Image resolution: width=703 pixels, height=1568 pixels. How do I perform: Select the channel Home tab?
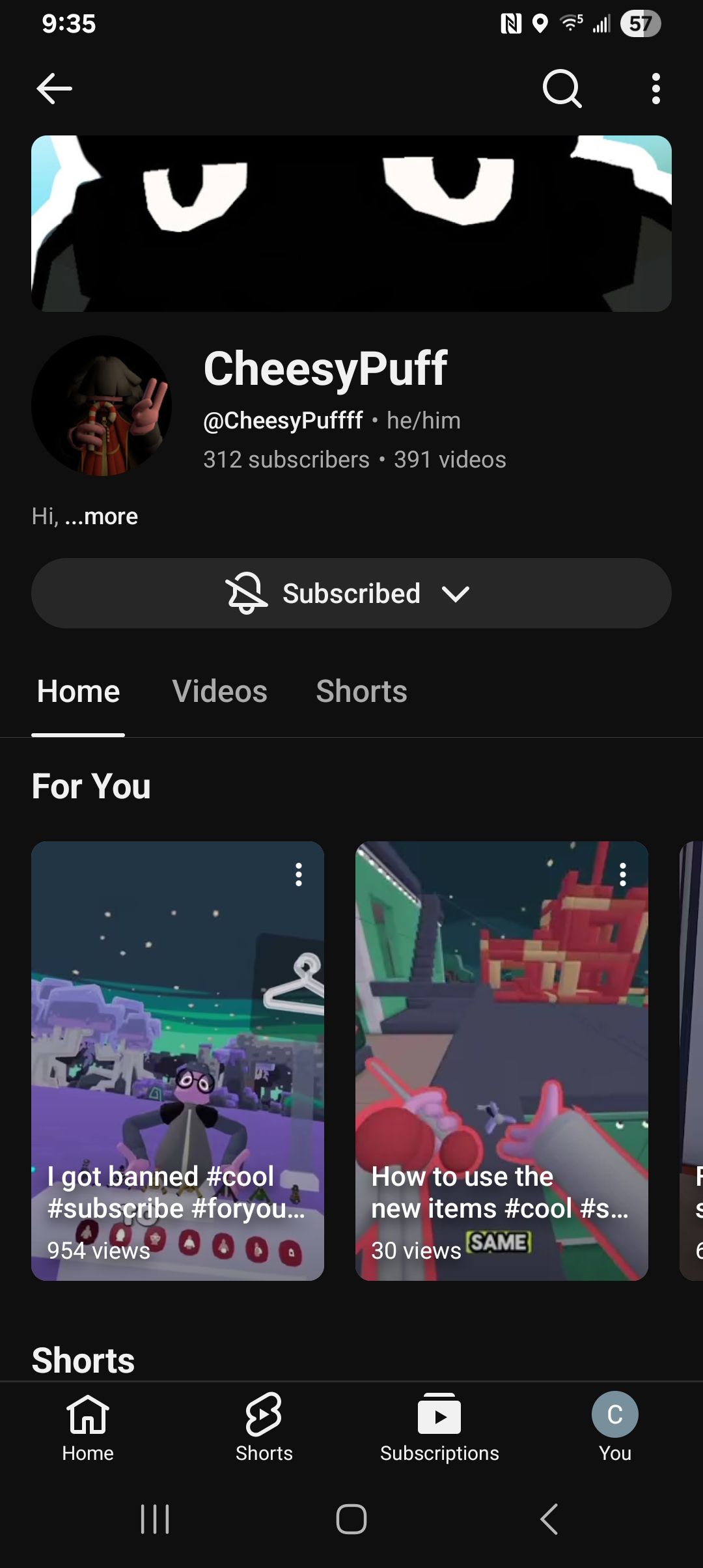[79, 691]
